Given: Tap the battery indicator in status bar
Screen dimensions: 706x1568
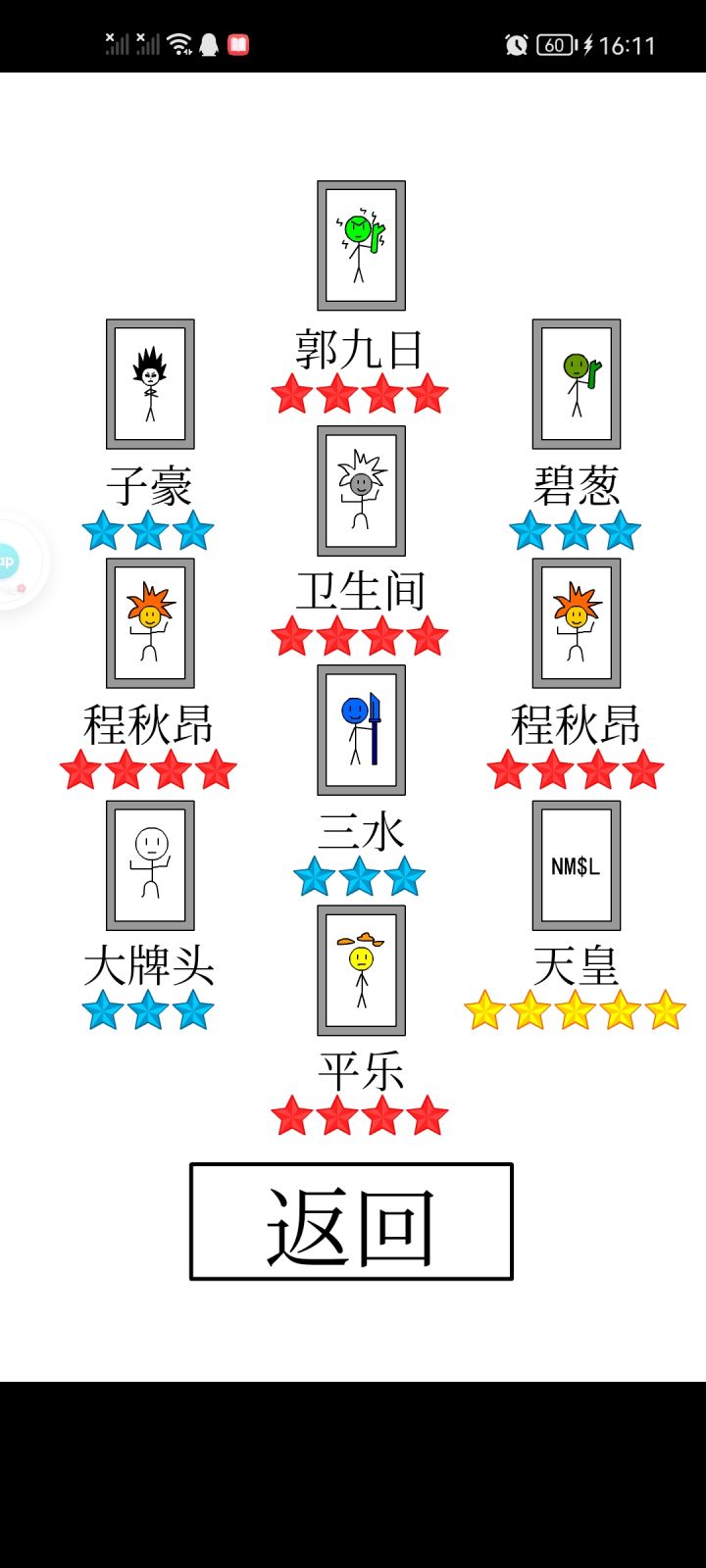Looking at the screenshot, I should pyautogui.click(x=551, y=44).
